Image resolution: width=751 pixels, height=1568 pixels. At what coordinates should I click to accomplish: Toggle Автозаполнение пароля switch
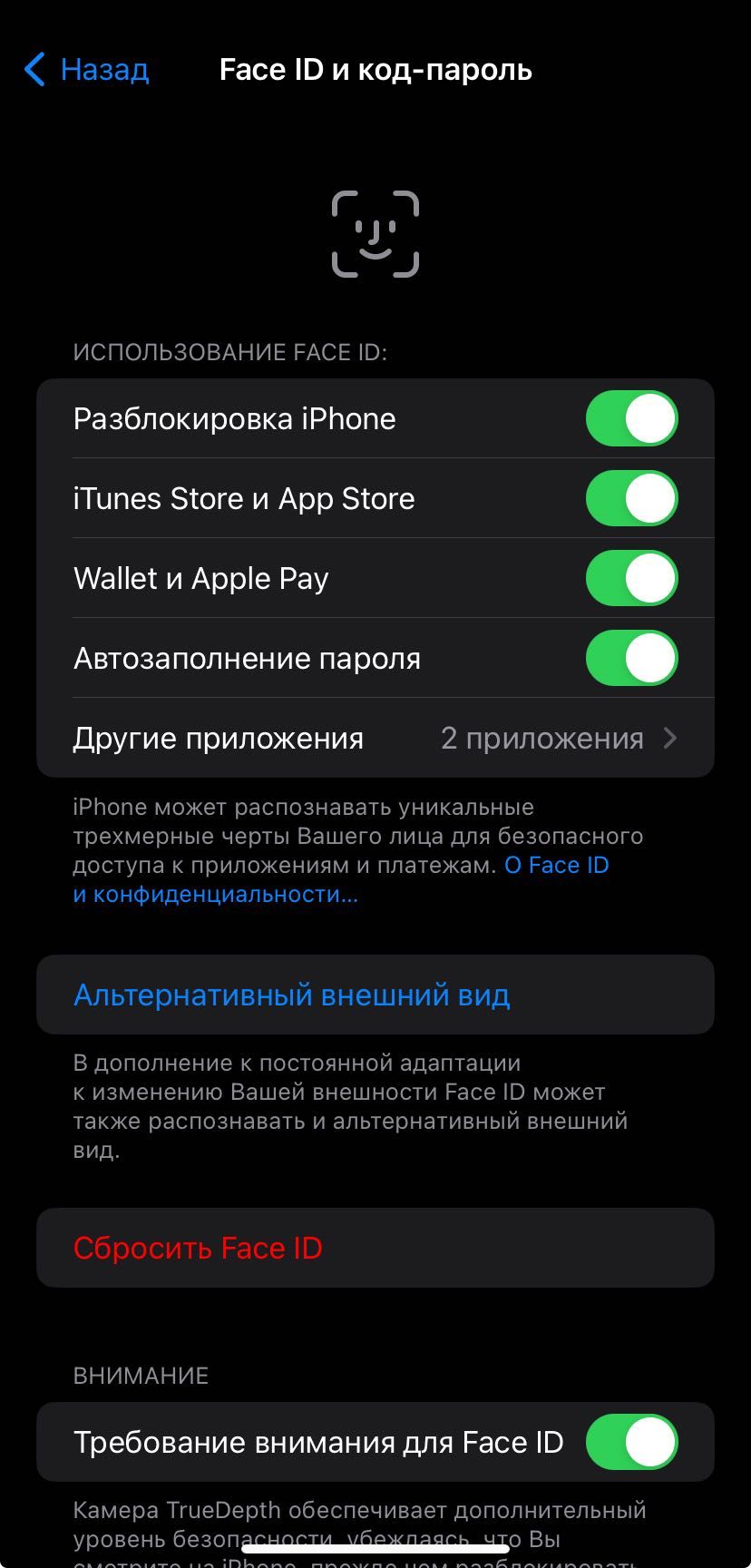pyautogui.click(x=631, y=659)
